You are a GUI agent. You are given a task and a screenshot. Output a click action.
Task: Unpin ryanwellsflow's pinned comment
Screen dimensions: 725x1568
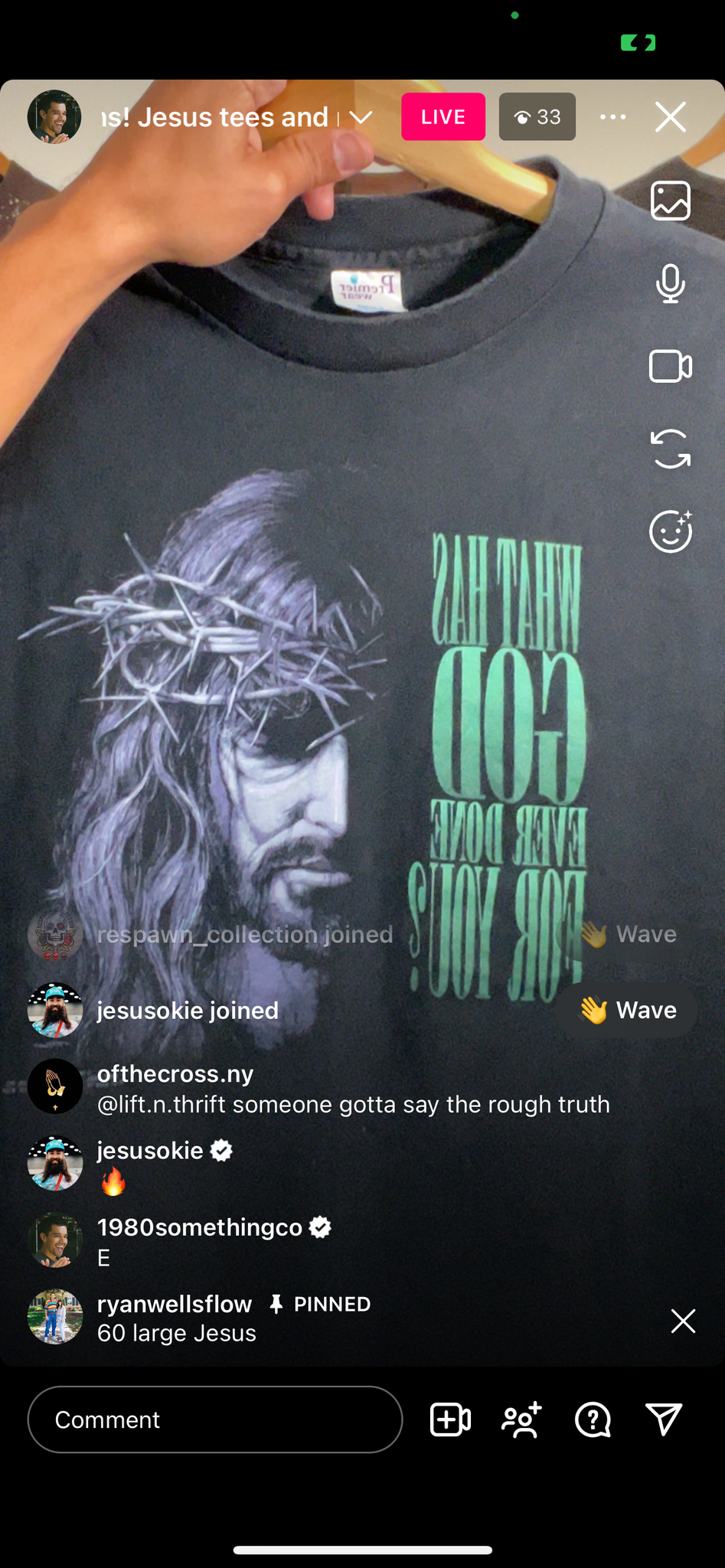click(x=682, y=1321)
